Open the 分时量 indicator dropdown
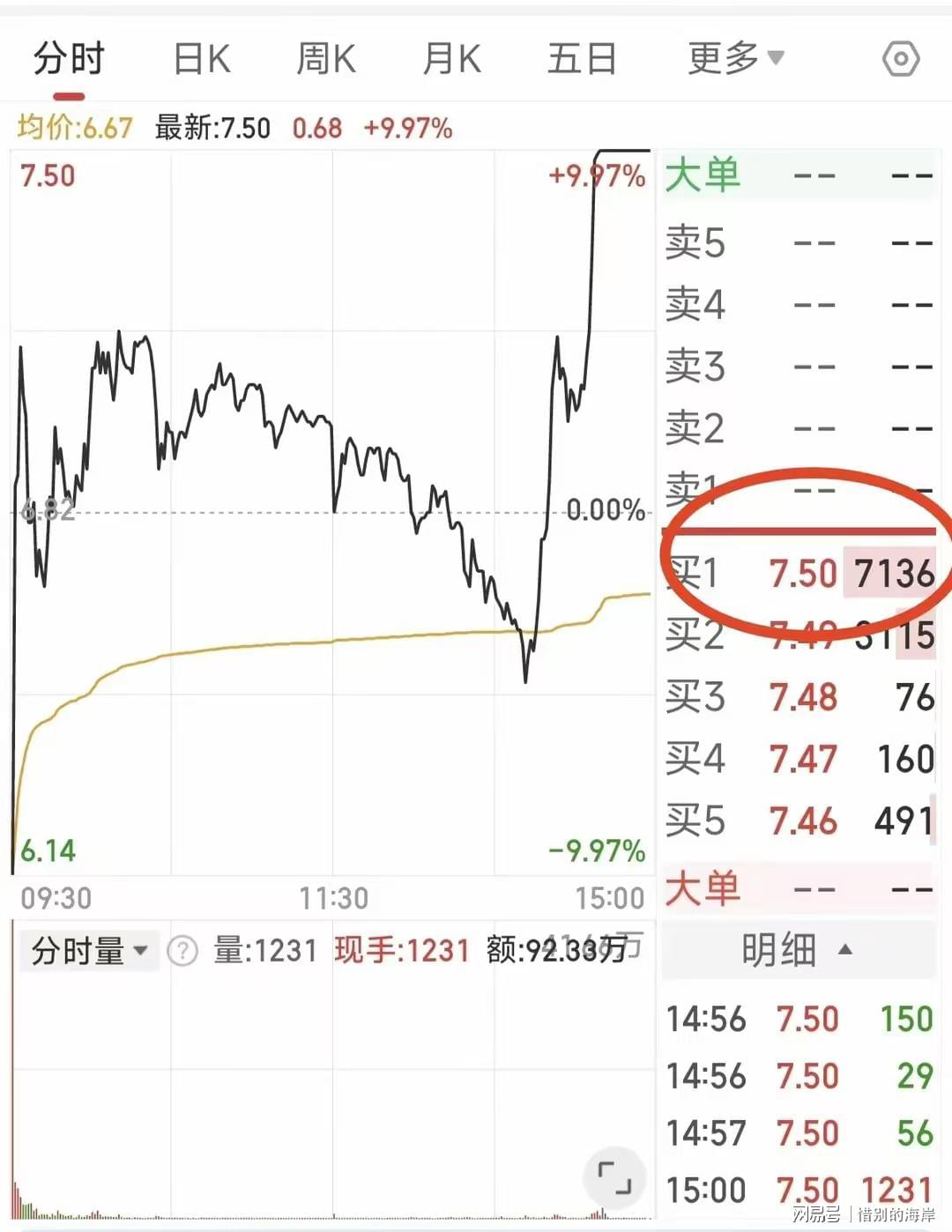 tap(89, 951)
